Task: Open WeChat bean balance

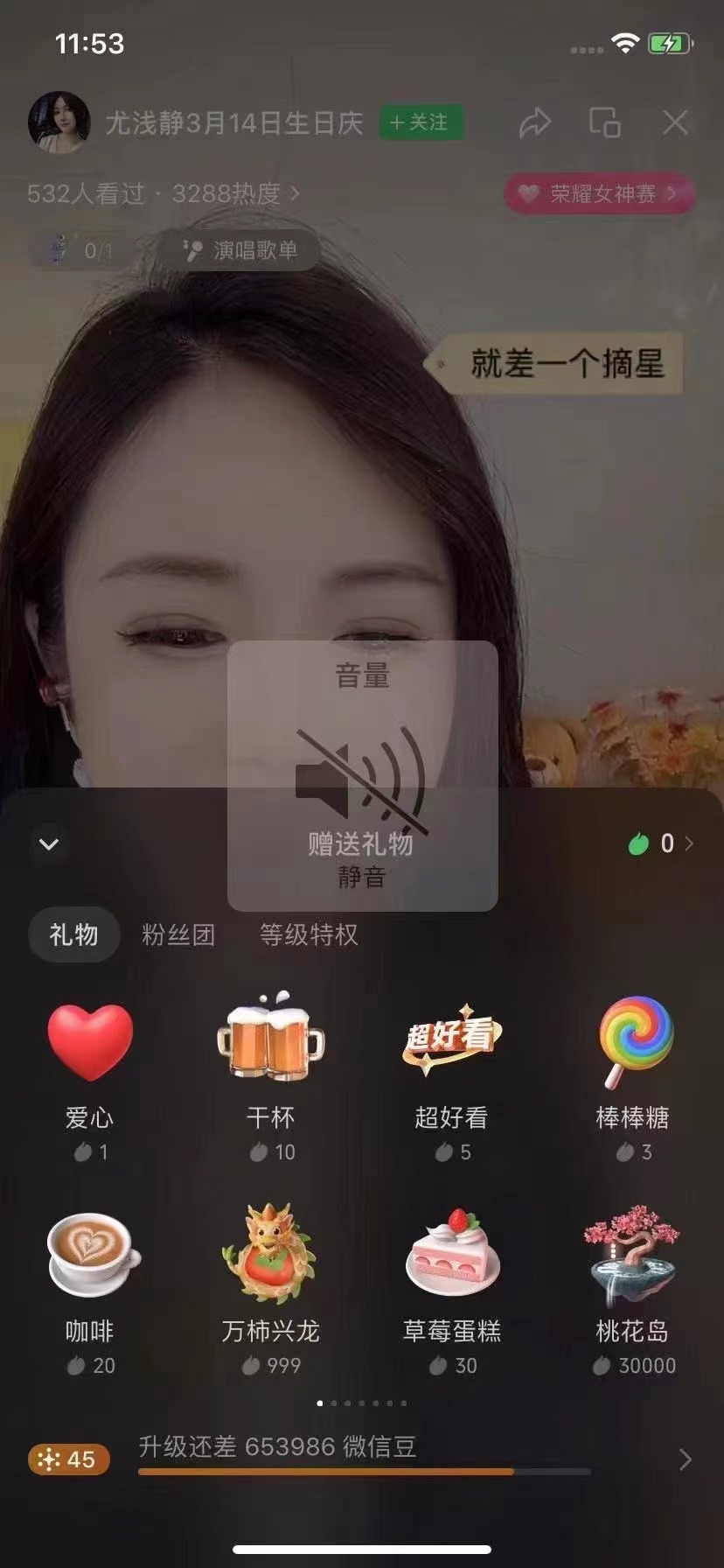Action: [661, 843]
